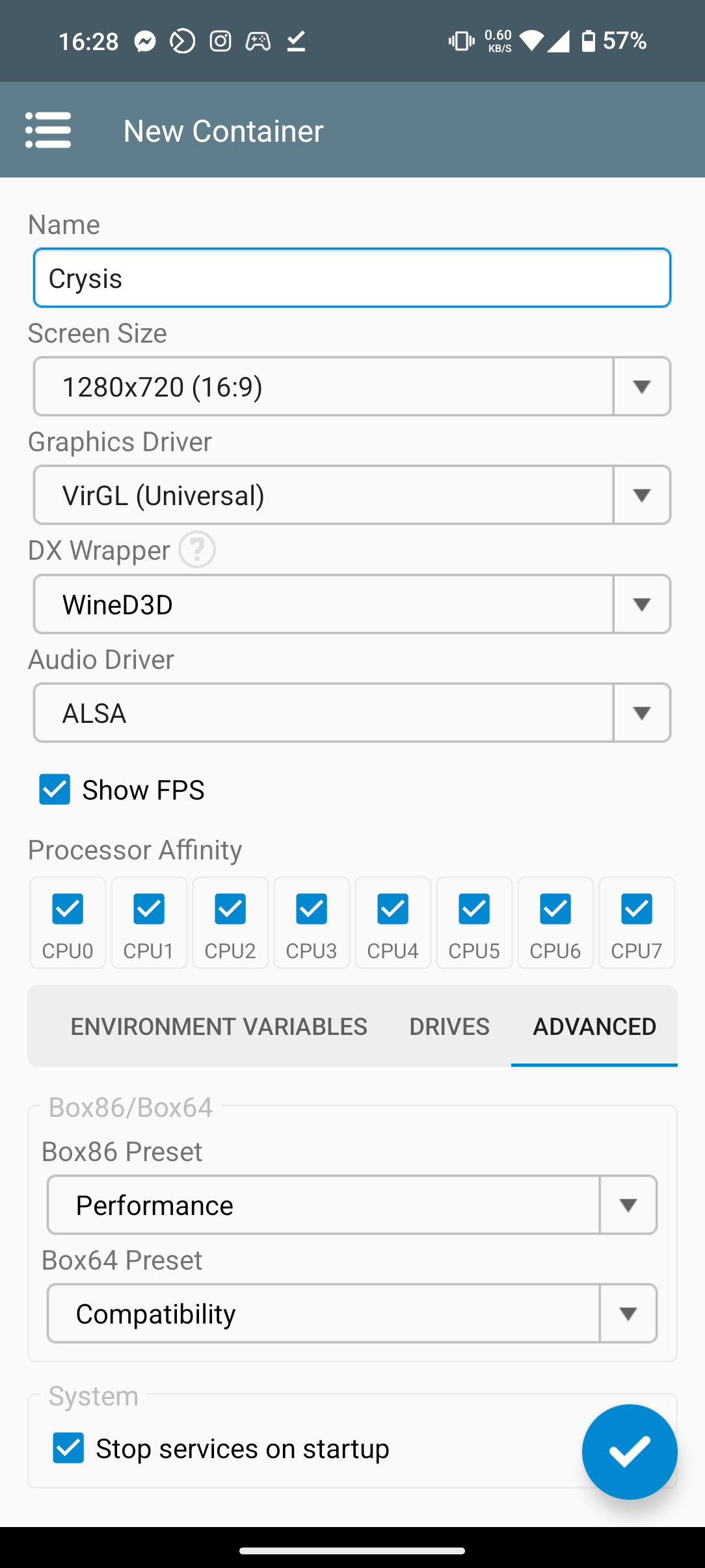Expand the DX Wrapper WineD3D dropdown

click(352, 604)
